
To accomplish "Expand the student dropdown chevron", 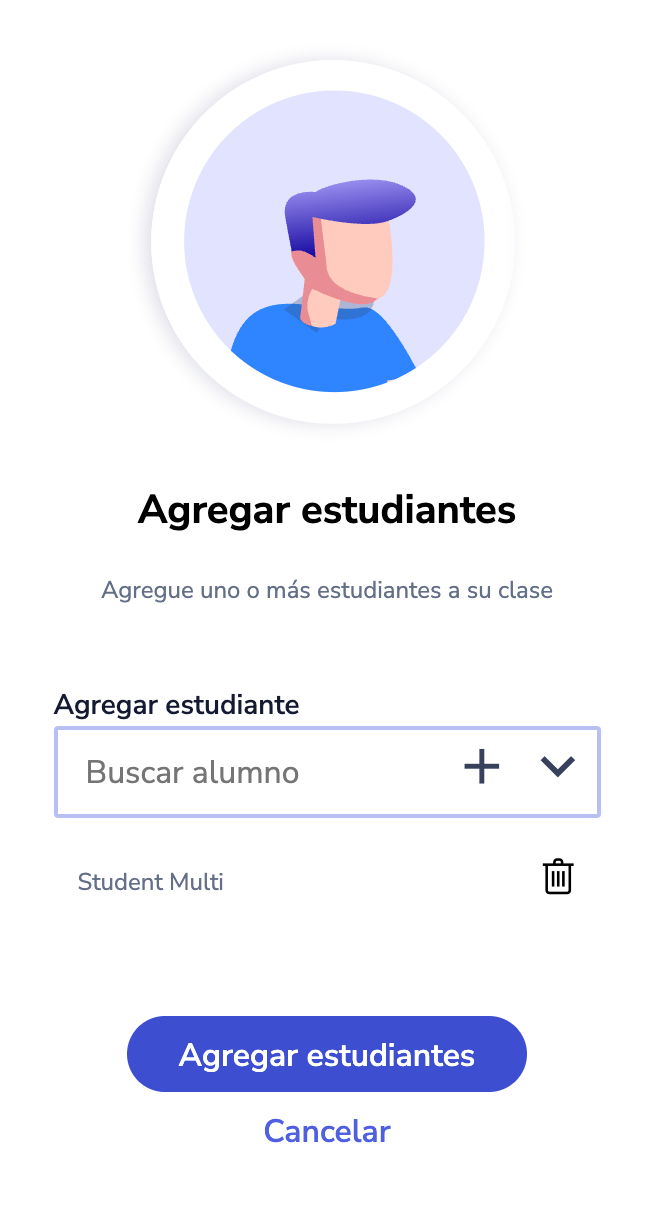I will click(x=557, y=767).
